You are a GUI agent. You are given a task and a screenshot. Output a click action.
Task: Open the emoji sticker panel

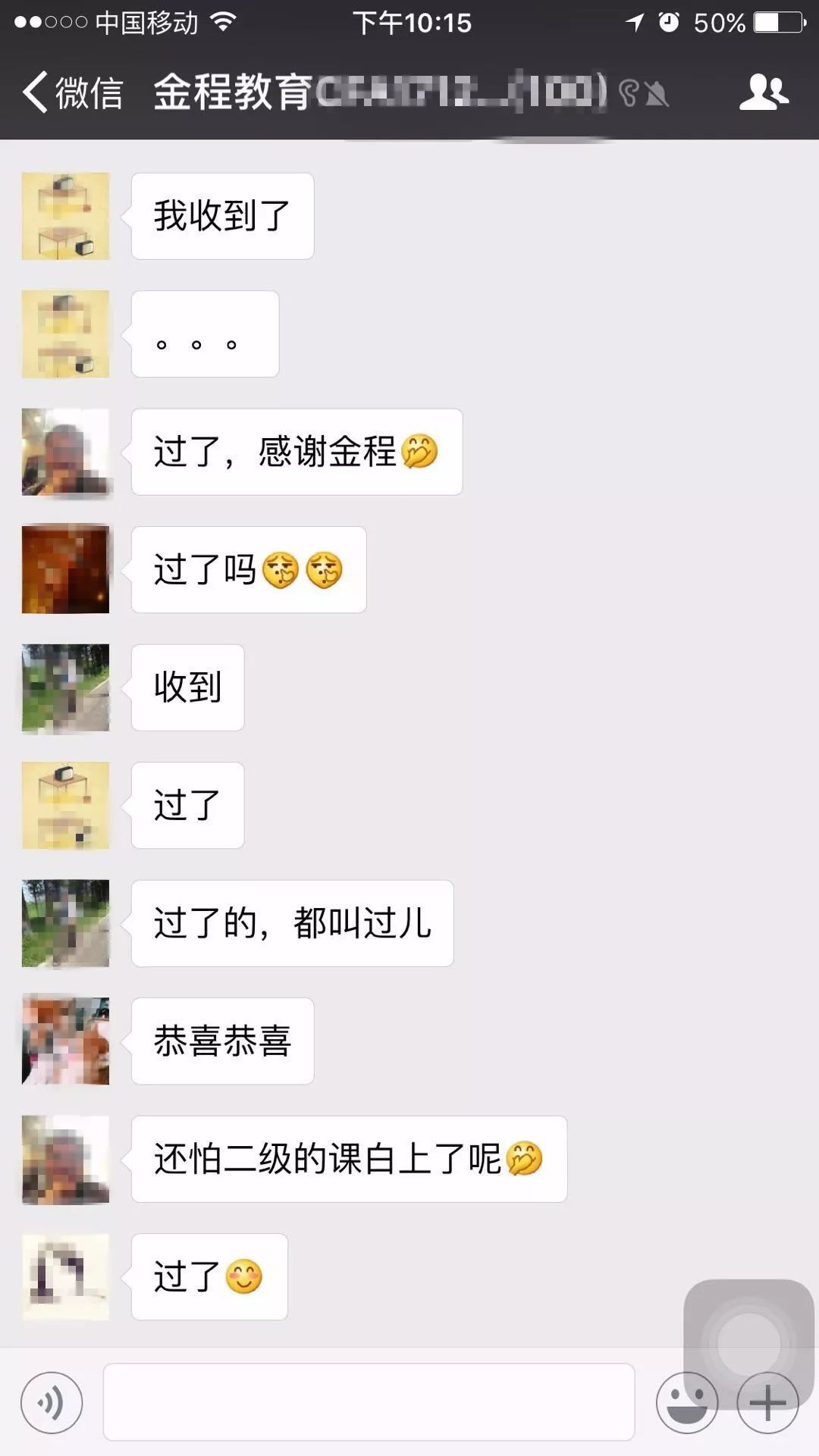click(x=686, y=1403)
